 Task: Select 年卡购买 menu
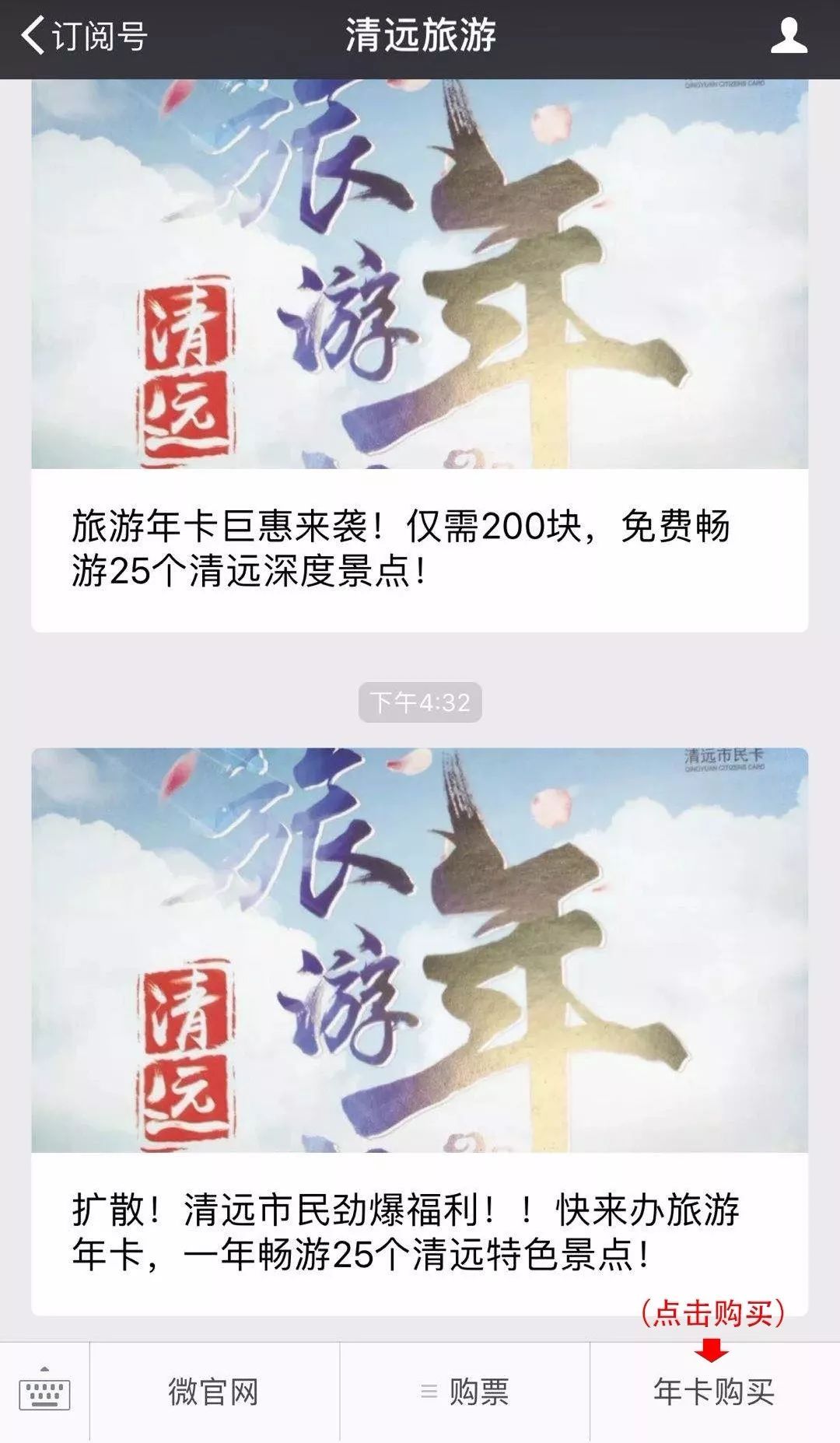(x=714, y=1392)
